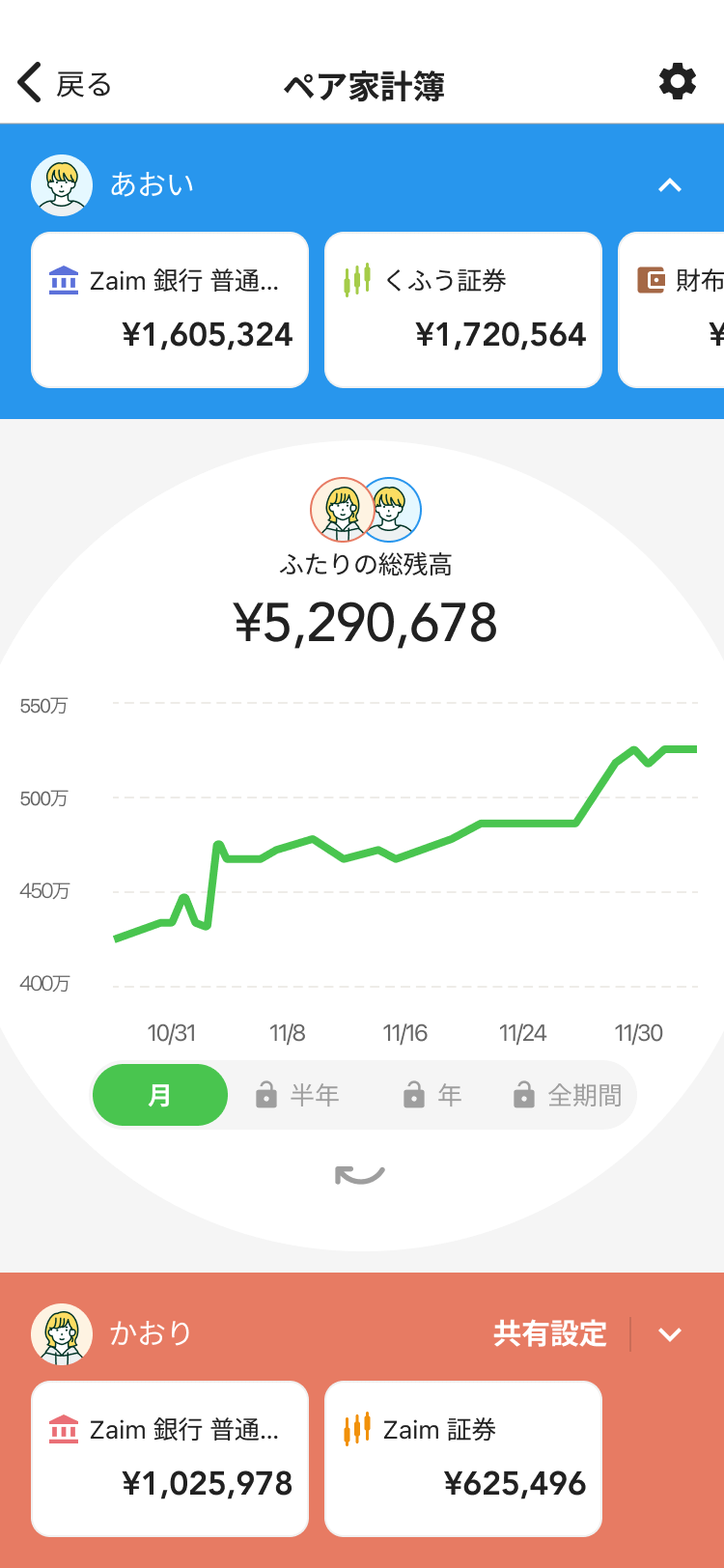This screenshot has width=724, height=1568.
Task: Open the 共有設定 sharing settings
Action: coord(548,1333)
